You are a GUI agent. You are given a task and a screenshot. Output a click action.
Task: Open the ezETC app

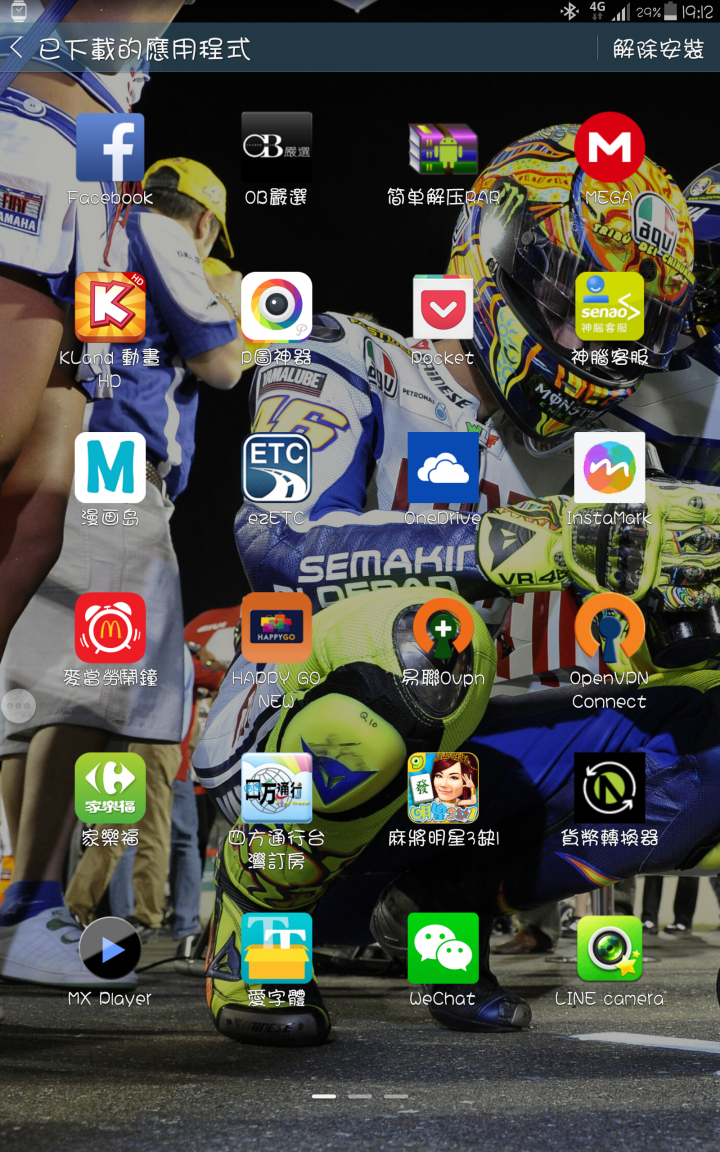pos(276,468)
